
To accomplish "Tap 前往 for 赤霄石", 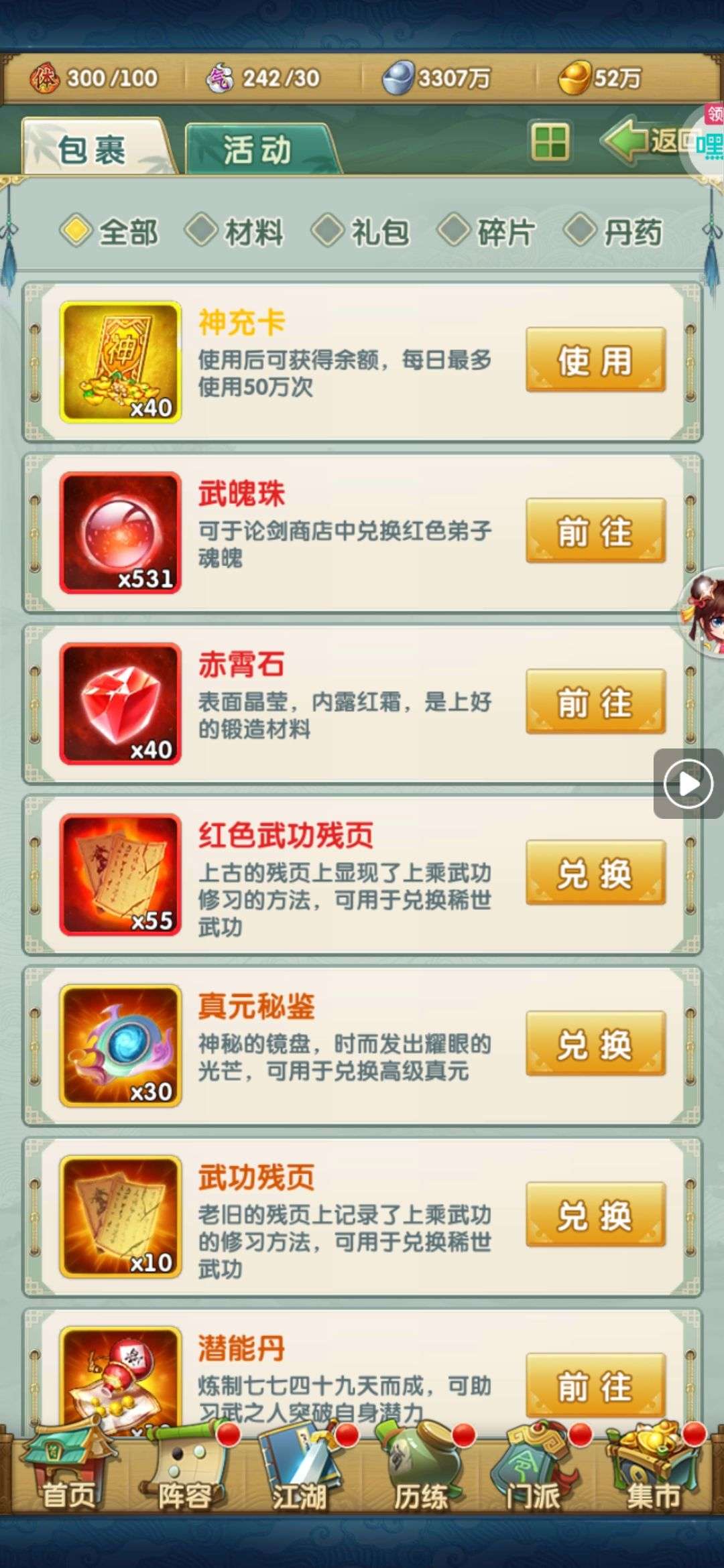I will click(x=595, y=702).
